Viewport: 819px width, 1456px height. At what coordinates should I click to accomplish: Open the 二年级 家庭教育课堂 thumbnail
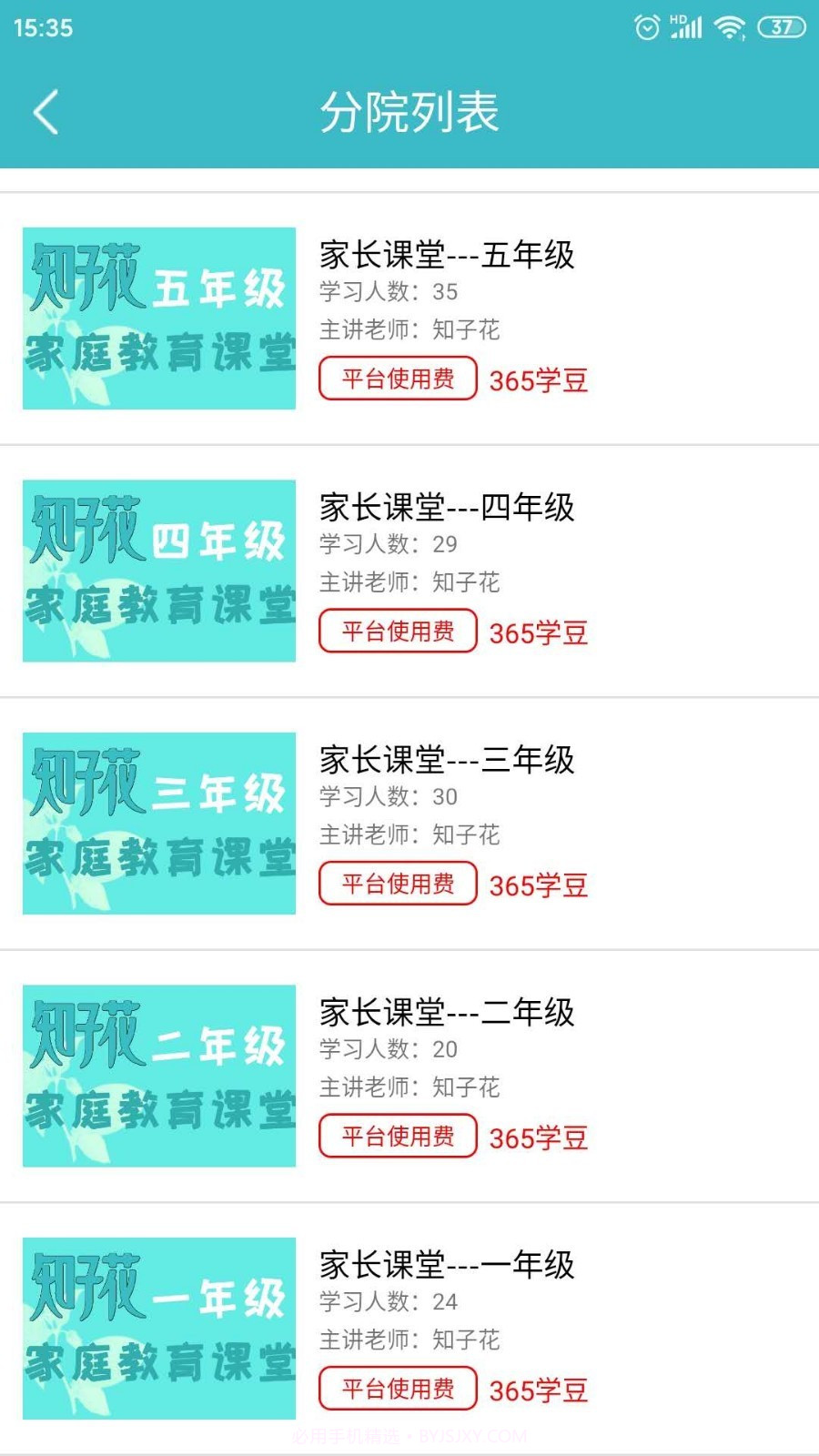(x=159, y=1077)
